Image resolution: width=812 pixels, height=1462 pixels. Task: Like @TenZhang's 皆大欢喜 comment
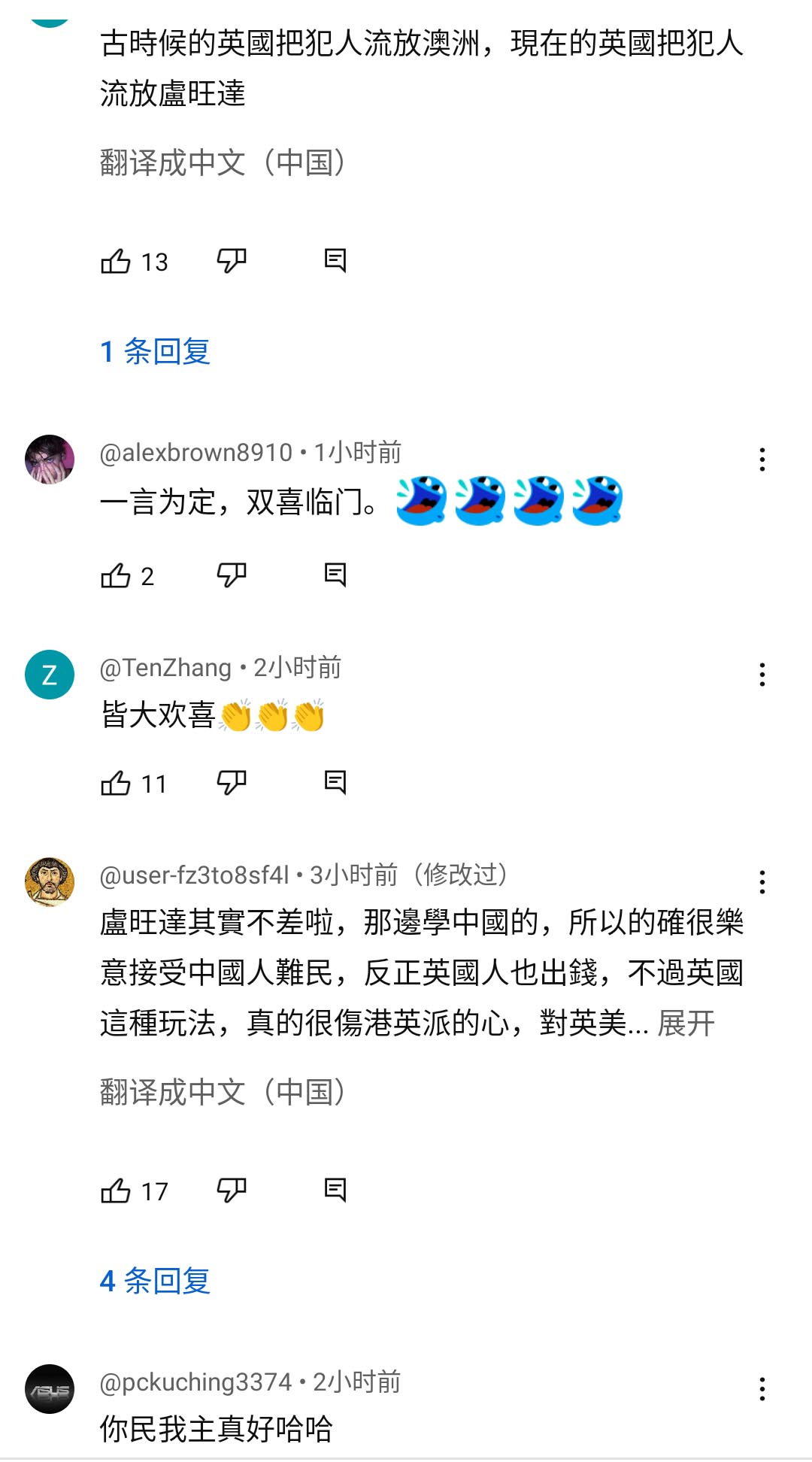(116, 784)
